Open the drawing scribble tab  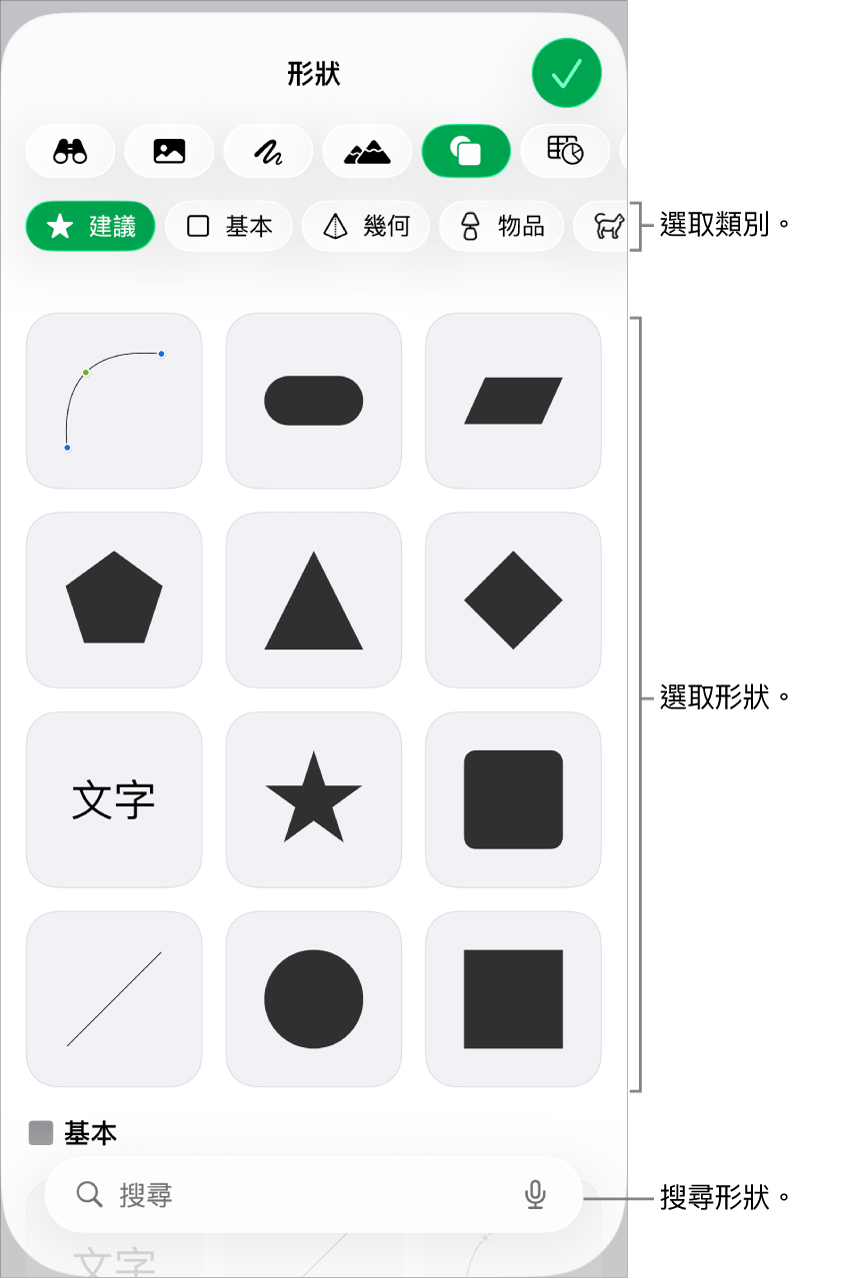coord(268,151)
